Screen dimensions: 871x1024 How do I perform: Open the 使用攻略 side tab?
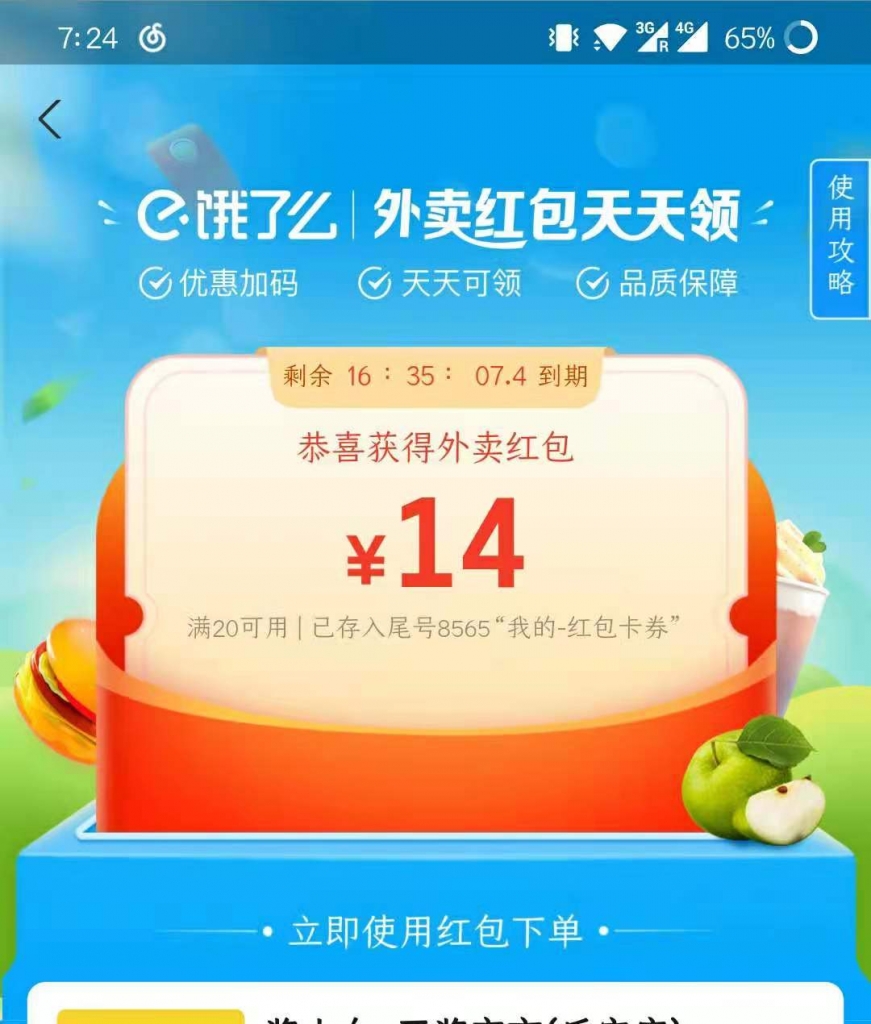tap(840, 238)
